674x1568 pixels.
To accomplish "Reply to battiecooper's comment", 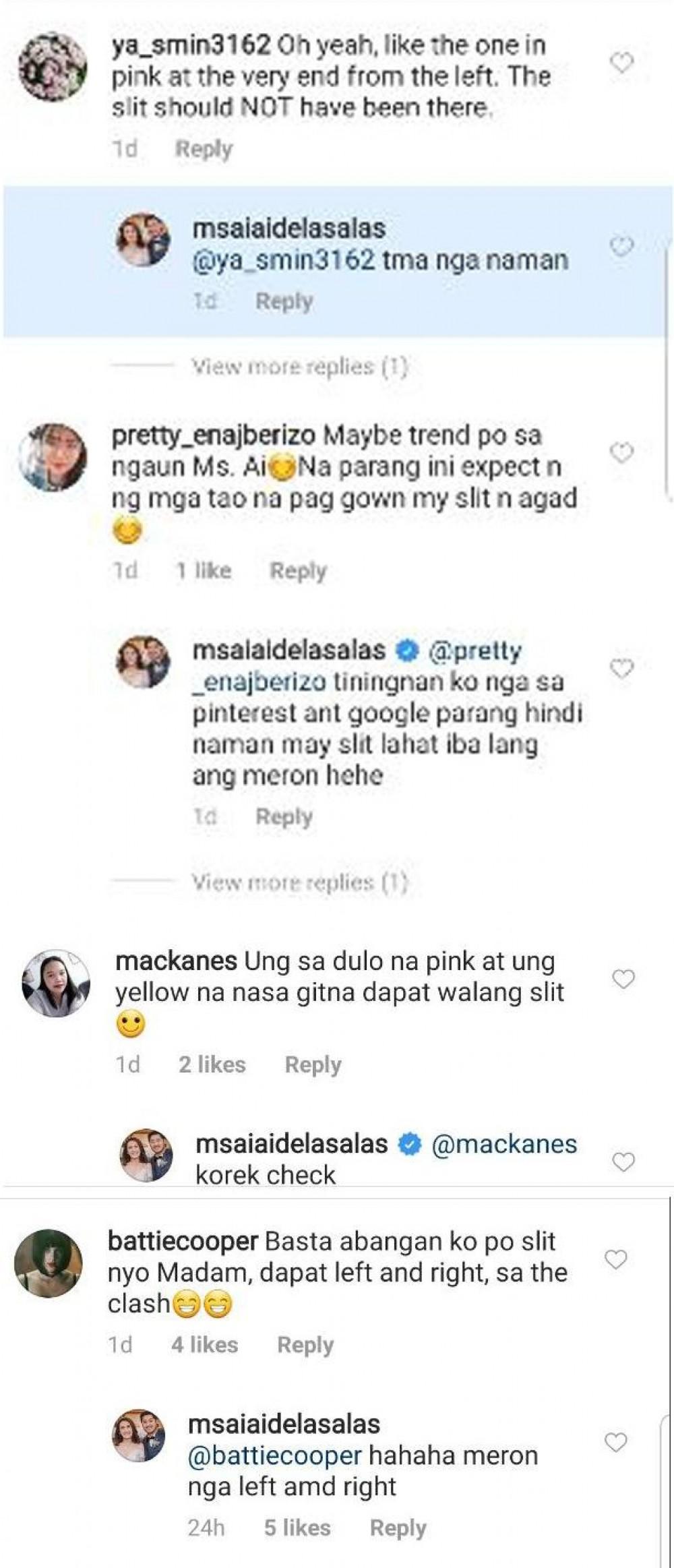I will [305, 1345].
